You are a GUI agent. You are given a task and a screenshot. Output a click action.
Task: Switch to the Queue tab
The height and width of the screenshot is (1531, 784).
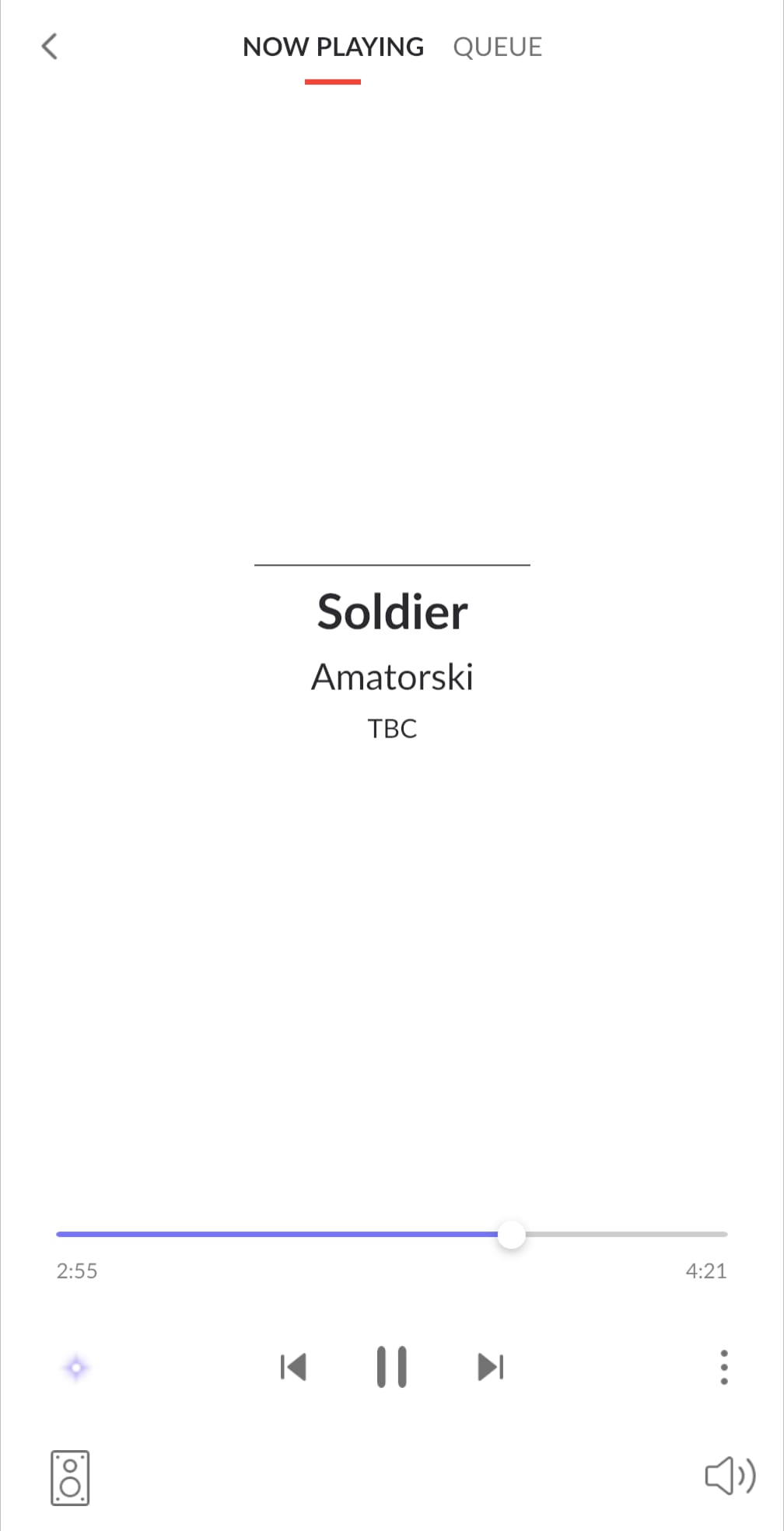tap(497, 47)
